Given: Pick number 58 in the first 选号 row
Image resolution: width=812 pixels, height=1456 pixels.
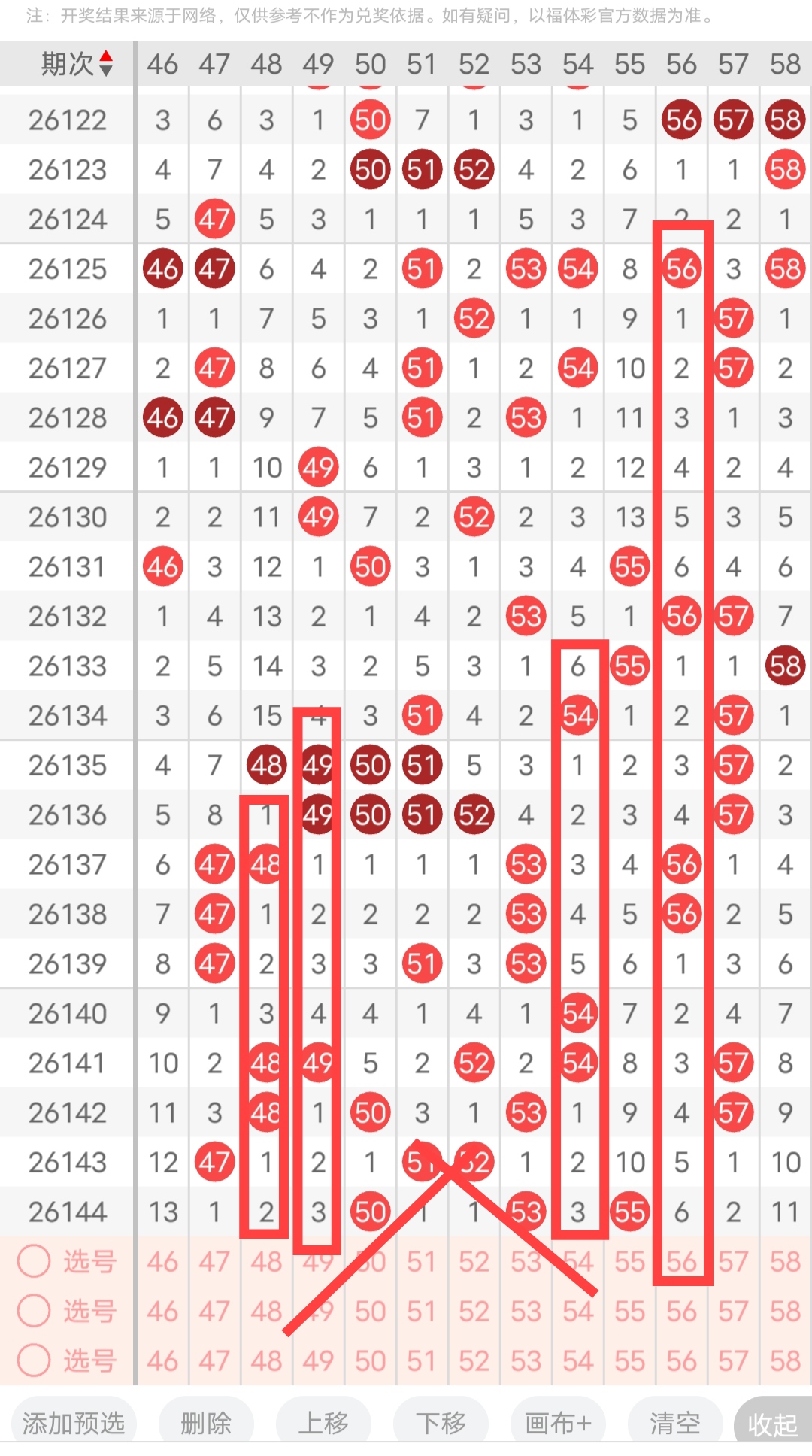Looking at the screenshot, I should pyautogui.click(x=785, y=1261).
